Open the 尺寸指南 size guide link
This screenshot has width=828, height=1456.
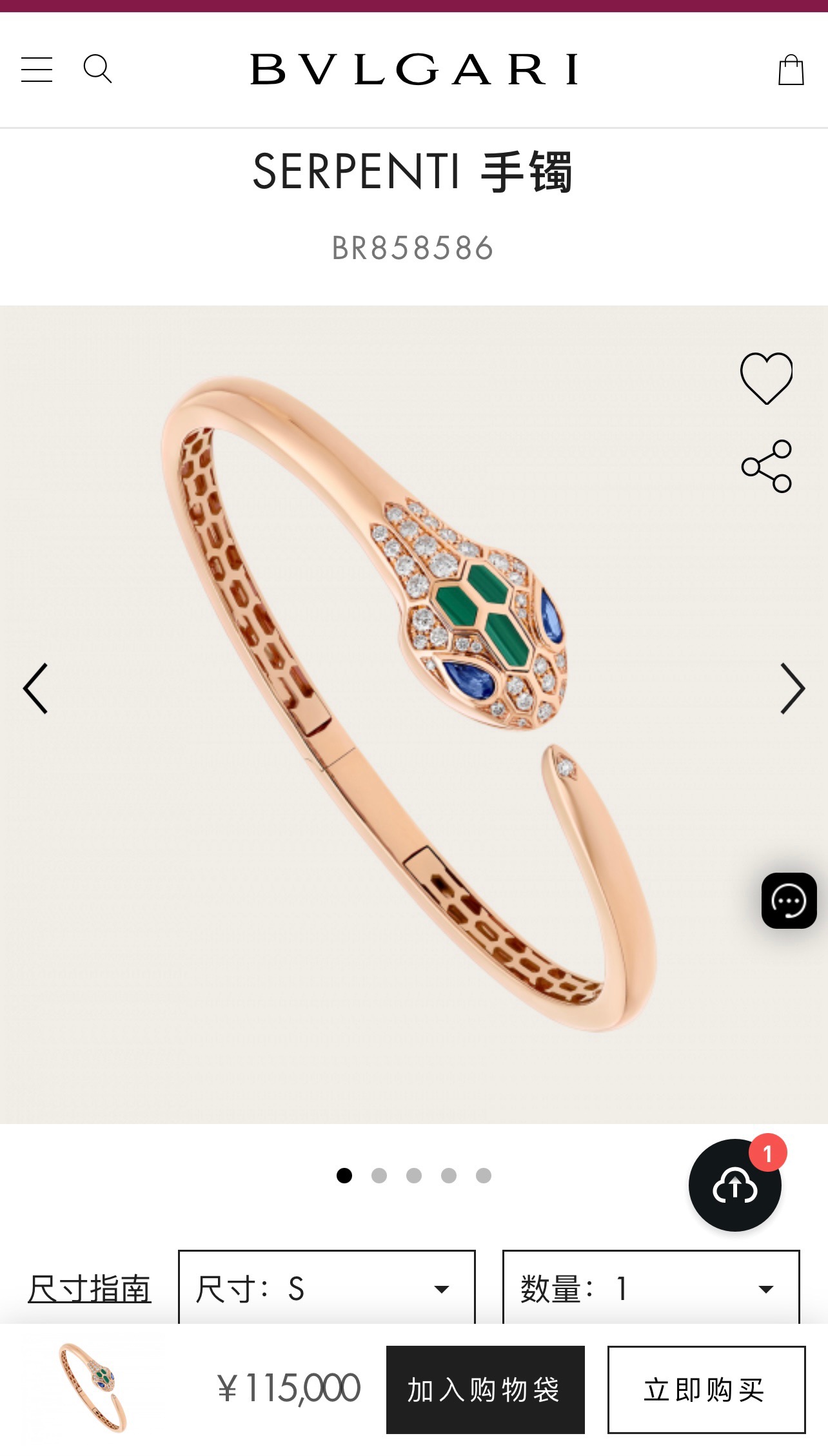pyautogui.click(x=90, y=1289)
